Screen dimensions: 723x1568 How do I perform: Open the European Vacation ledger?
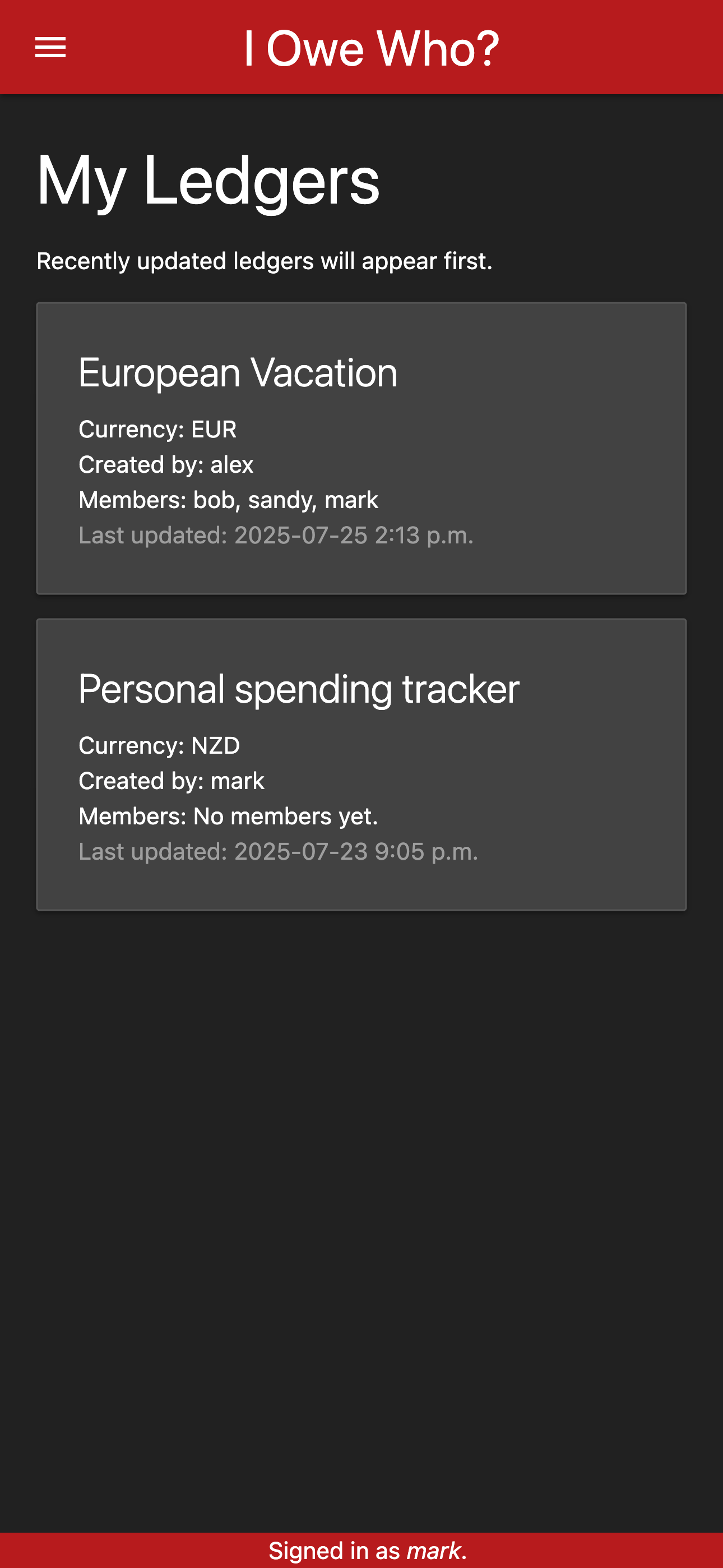[x=361, y=448]
